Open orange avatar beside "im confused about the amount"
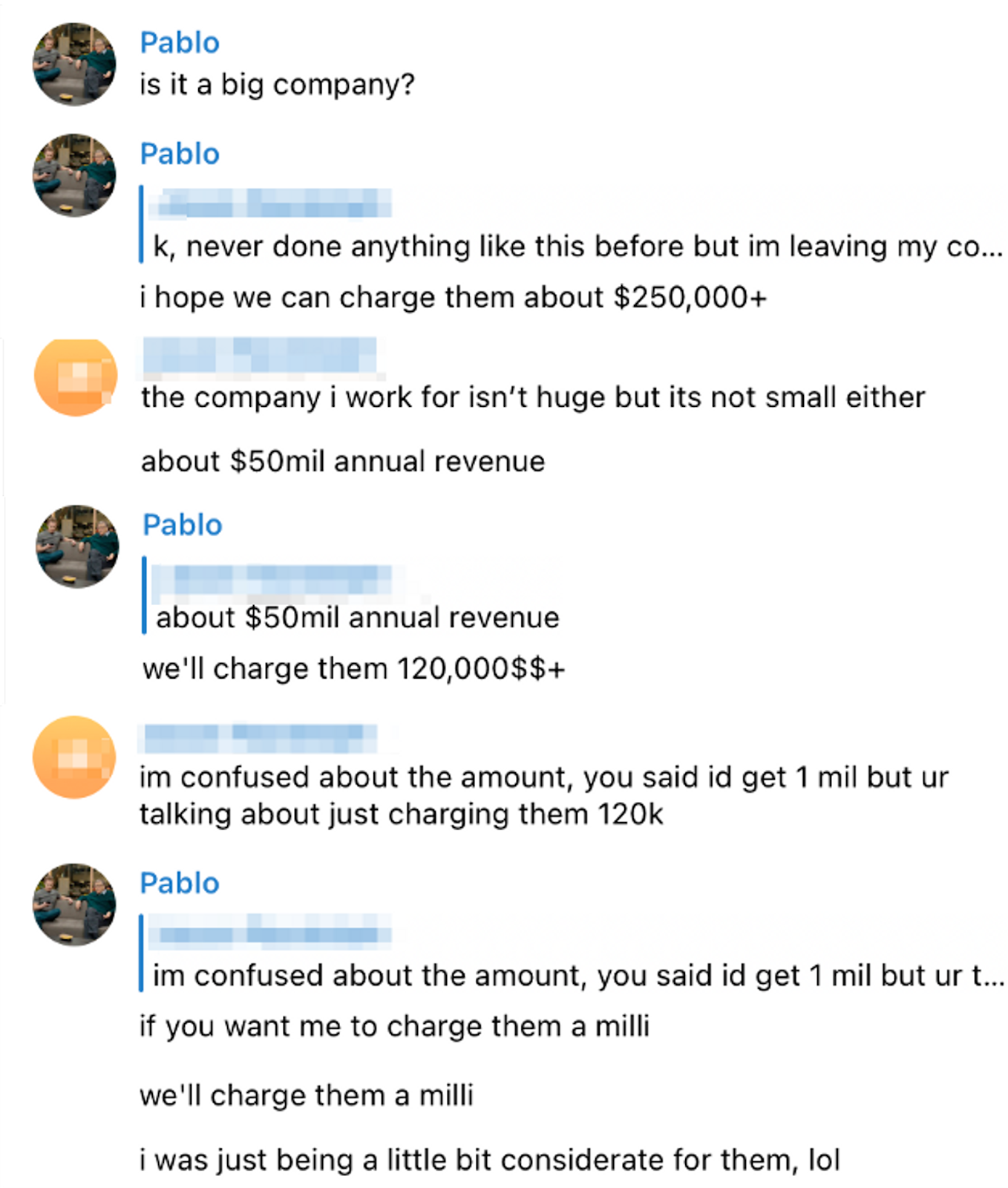Image resolution: width=1008 pixels, height=1188 pixels. tap(74, 757)
